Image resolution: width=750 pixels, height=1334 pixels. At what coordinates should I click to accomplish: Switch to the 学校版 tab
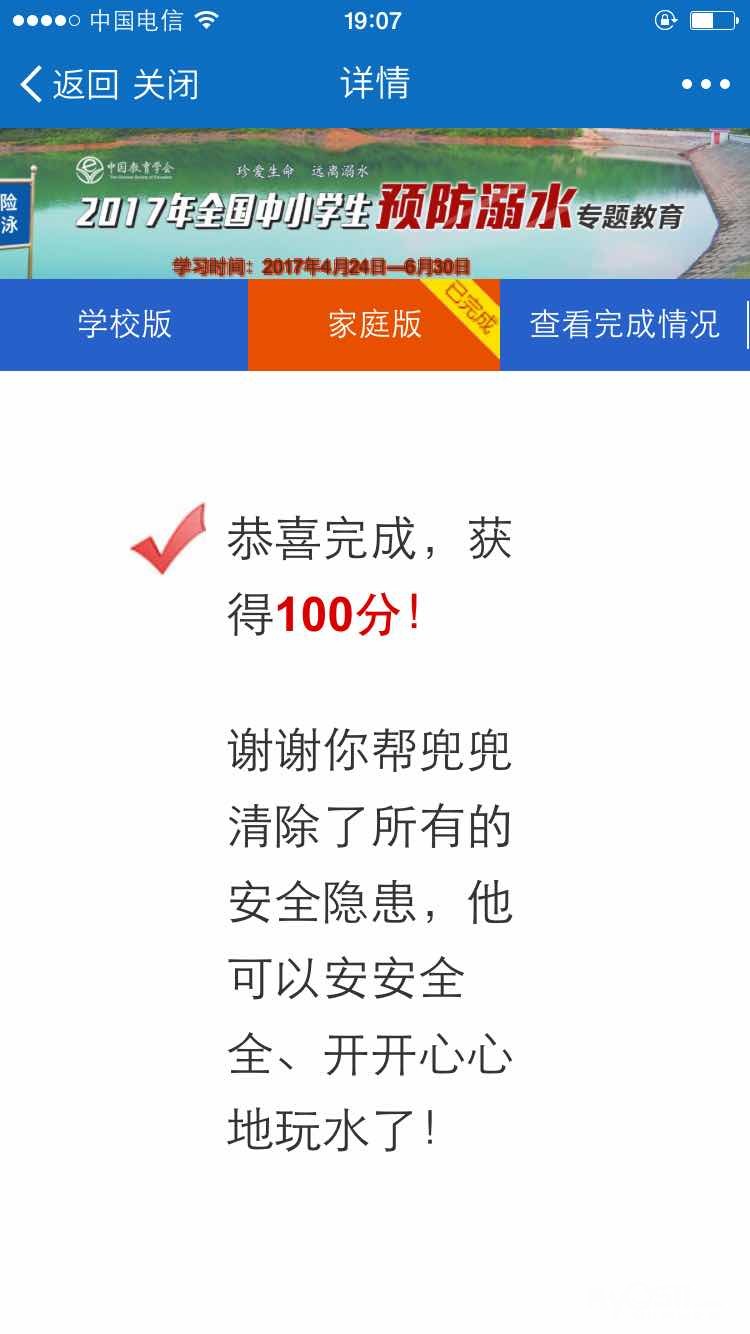(125, 325)
